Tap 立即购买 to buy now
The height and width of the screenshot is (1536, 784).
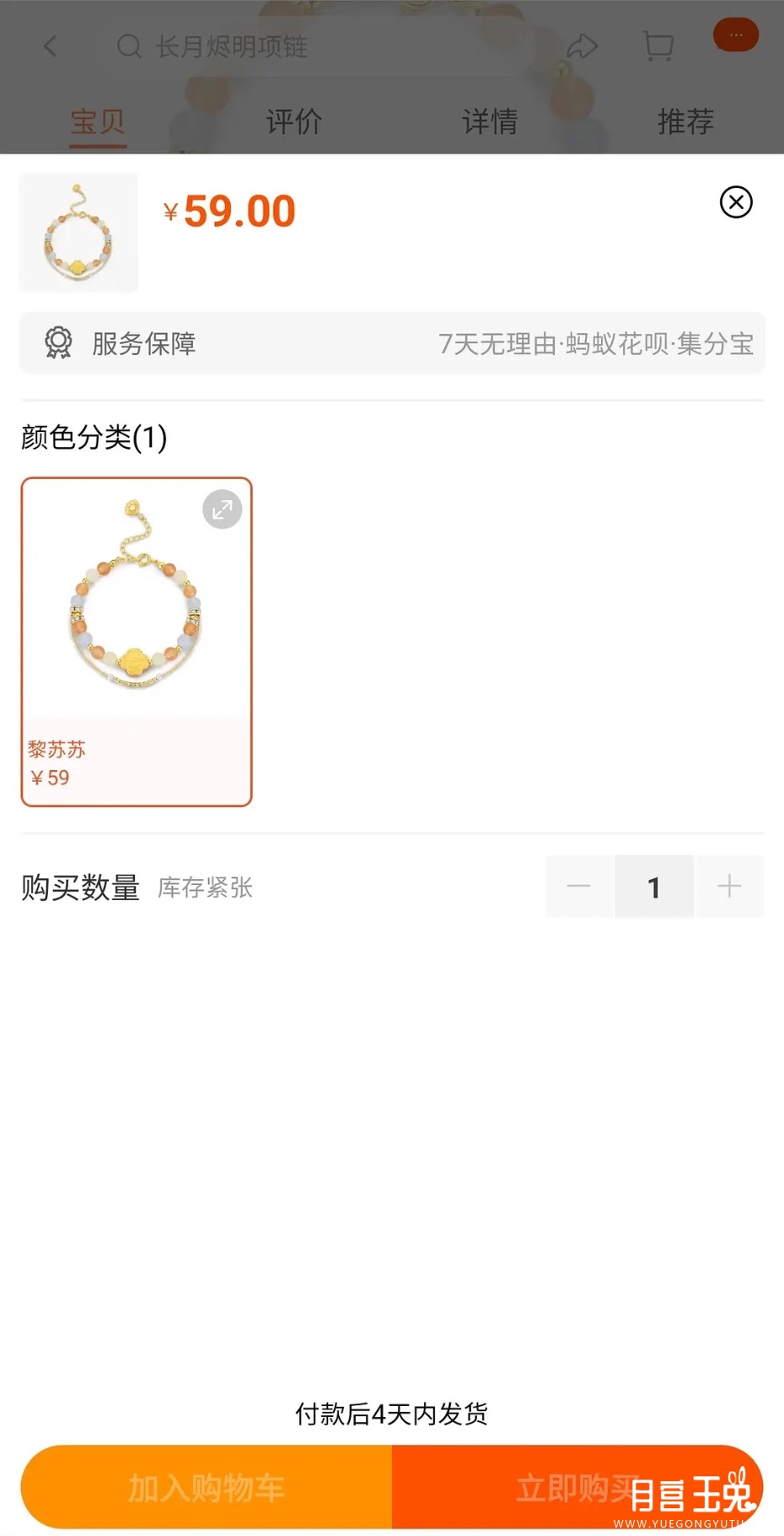(x=577, y=1488)
